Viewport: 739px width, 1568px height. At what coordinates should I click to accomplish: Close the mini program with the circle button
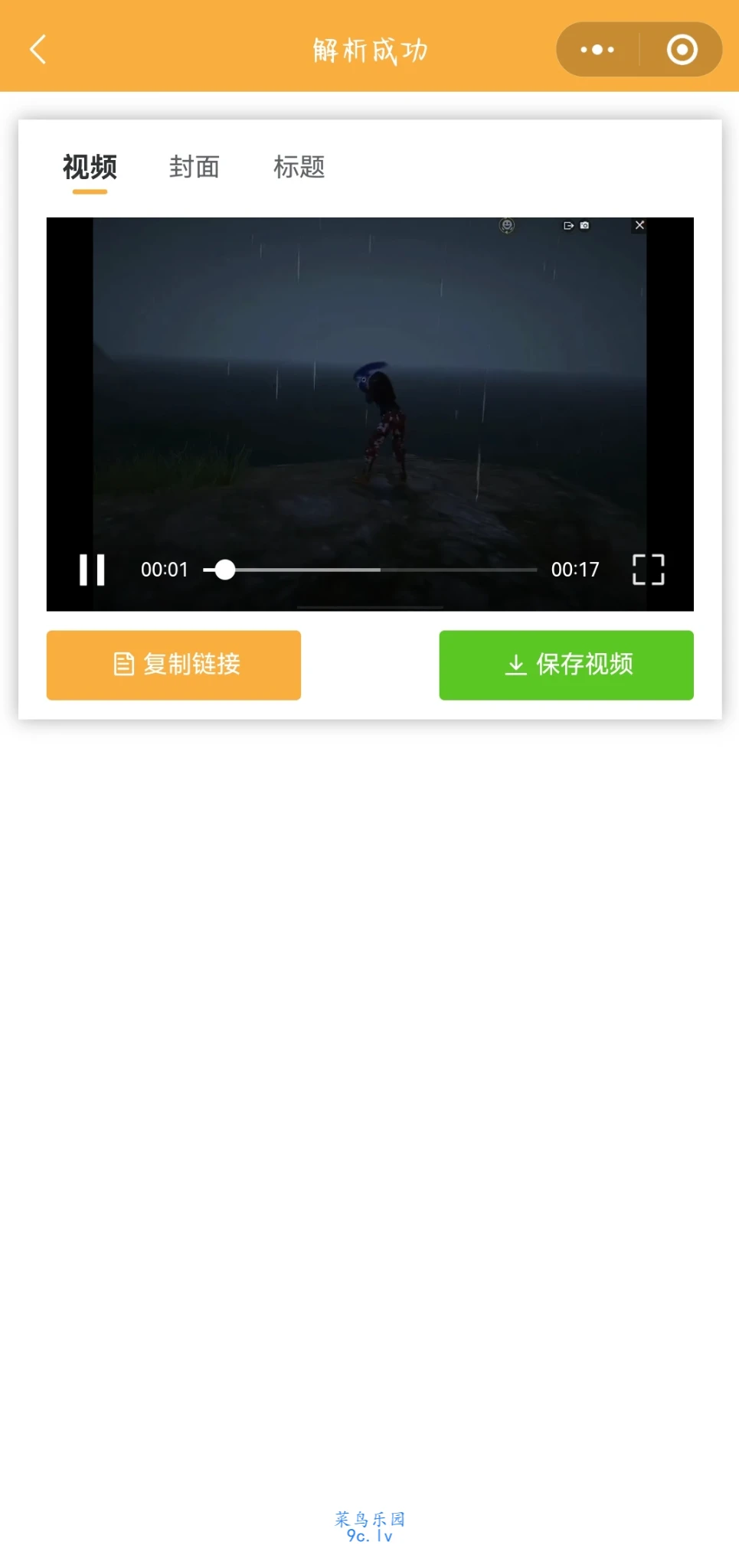click(682, 50)
